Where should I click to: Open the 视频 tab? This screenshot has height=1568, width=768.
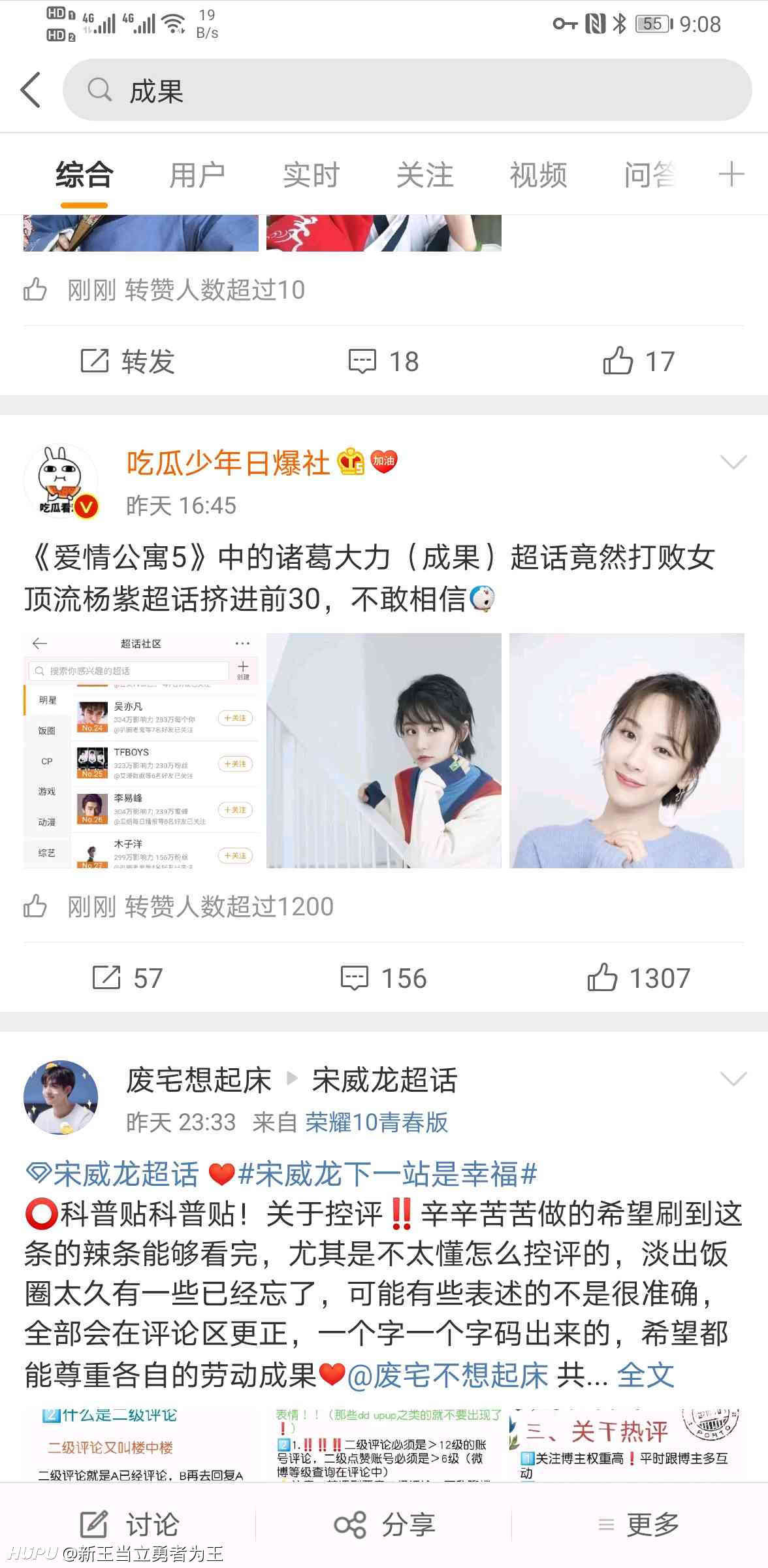[x=538, y=175]
